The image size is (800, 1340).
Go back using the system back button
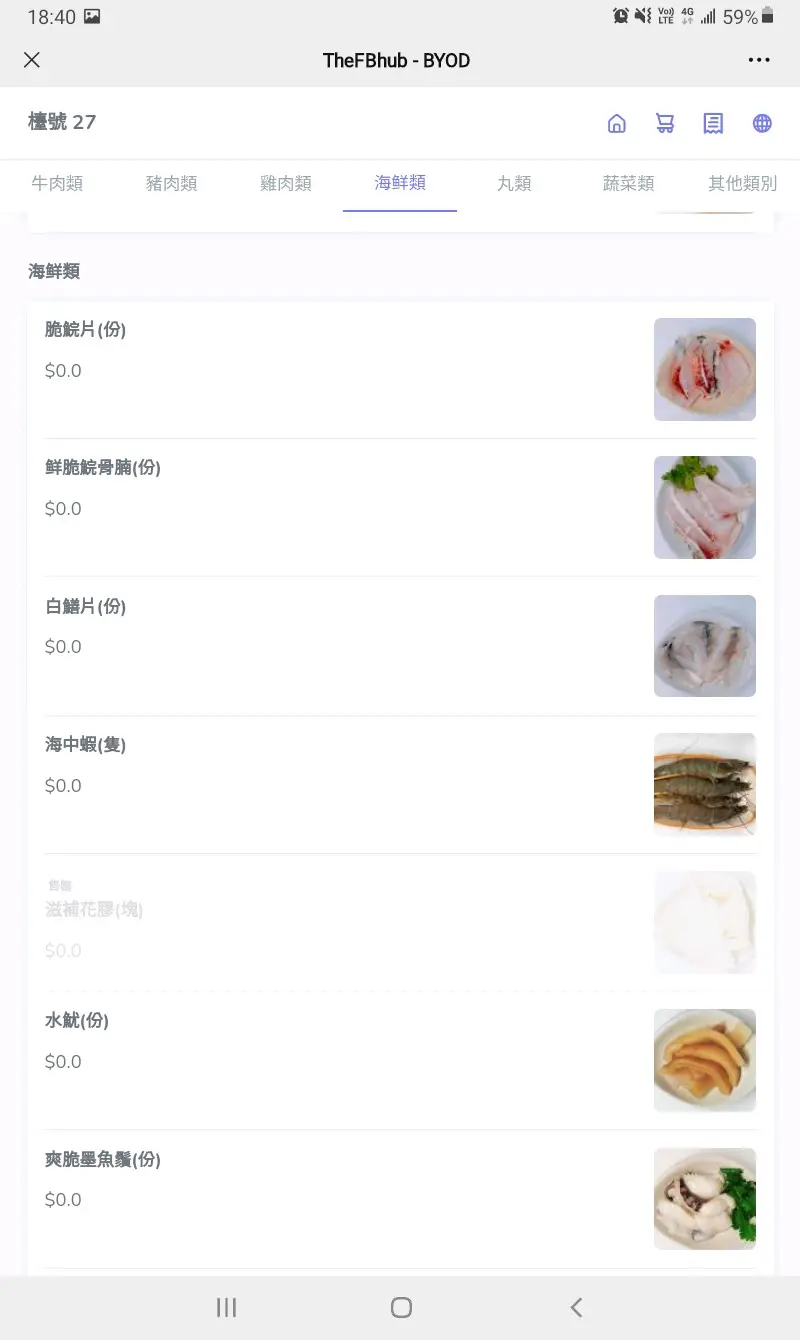576,1307
